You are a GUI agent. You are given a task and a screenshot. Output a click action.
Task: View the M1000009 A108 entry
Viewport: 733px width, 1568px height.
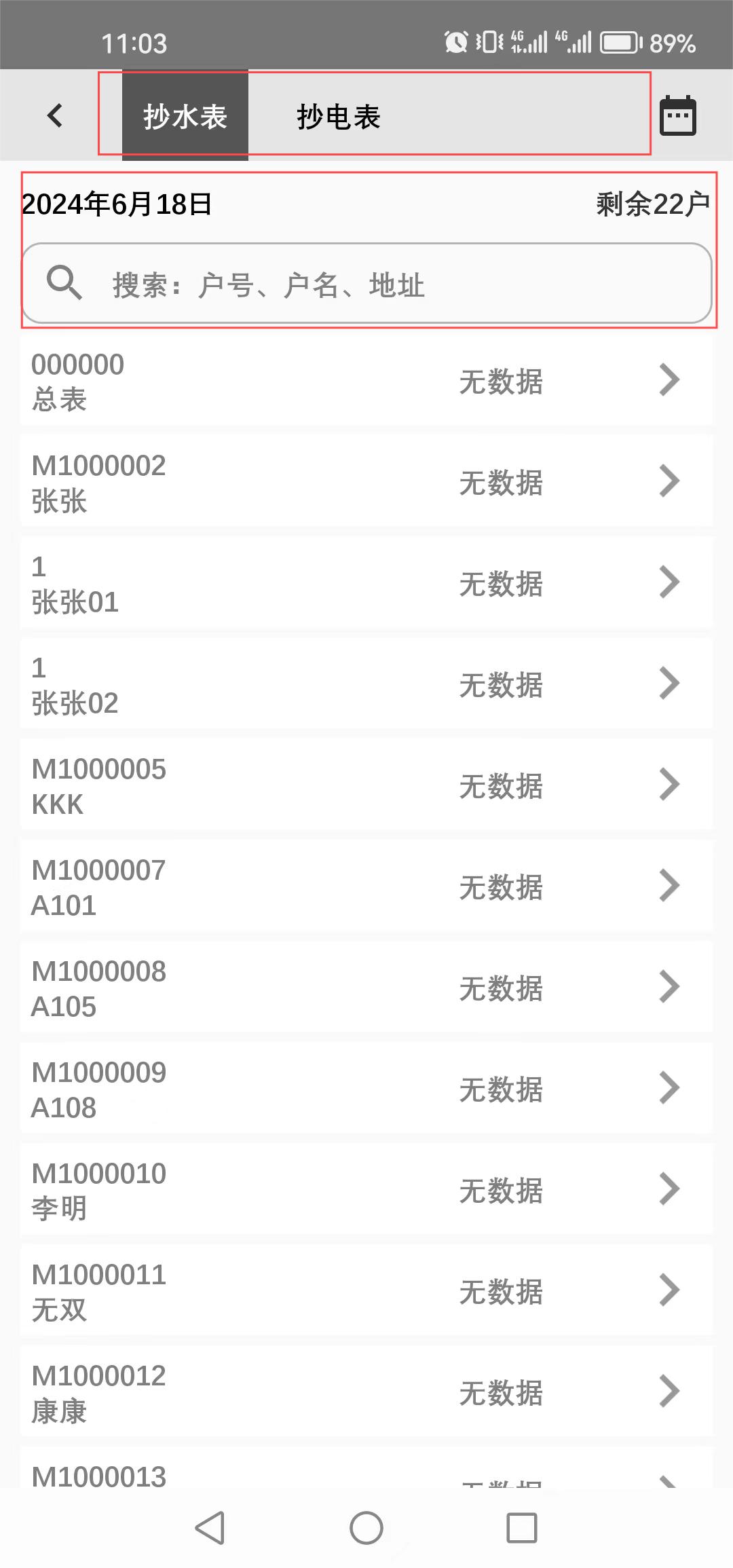(366, 1089)
